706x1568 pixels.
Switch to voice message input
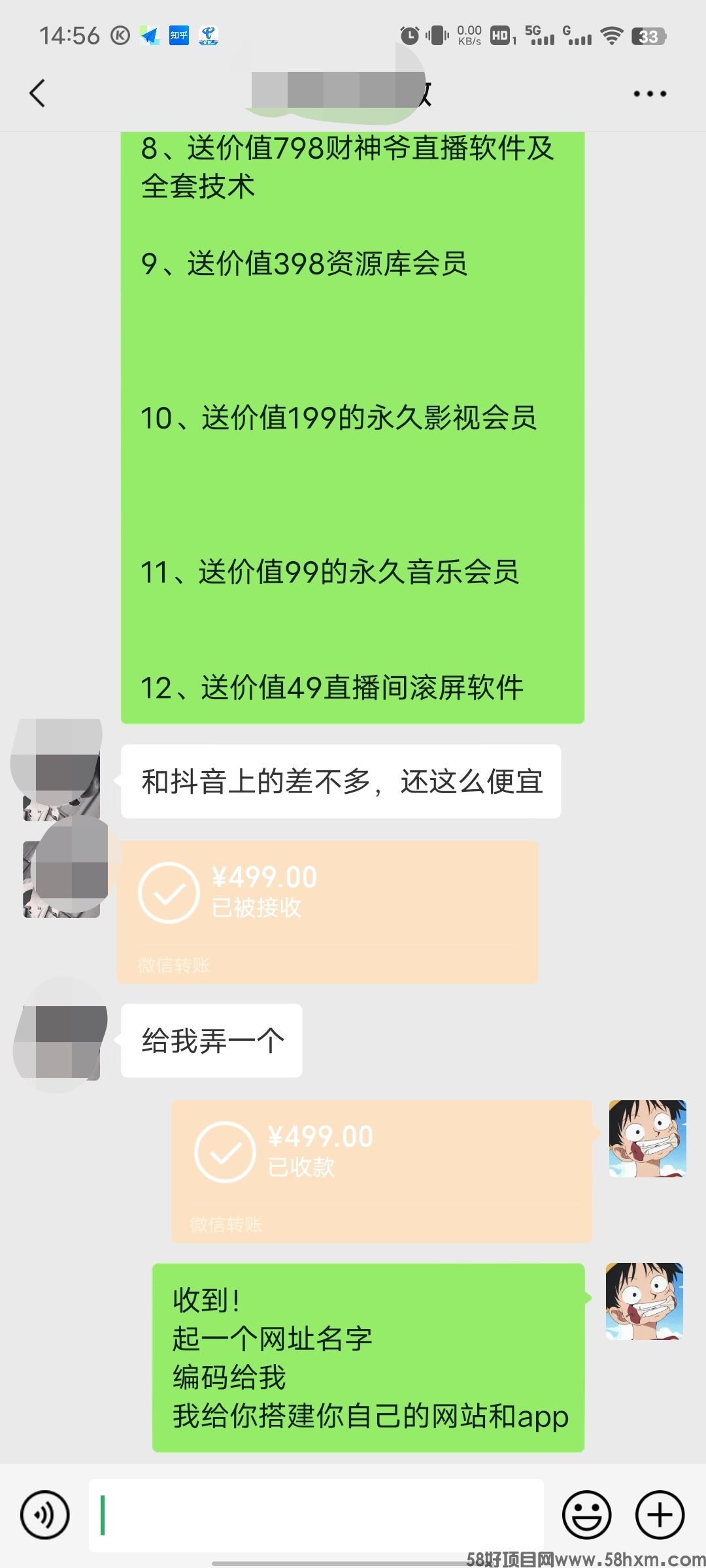coord(44,1514)
